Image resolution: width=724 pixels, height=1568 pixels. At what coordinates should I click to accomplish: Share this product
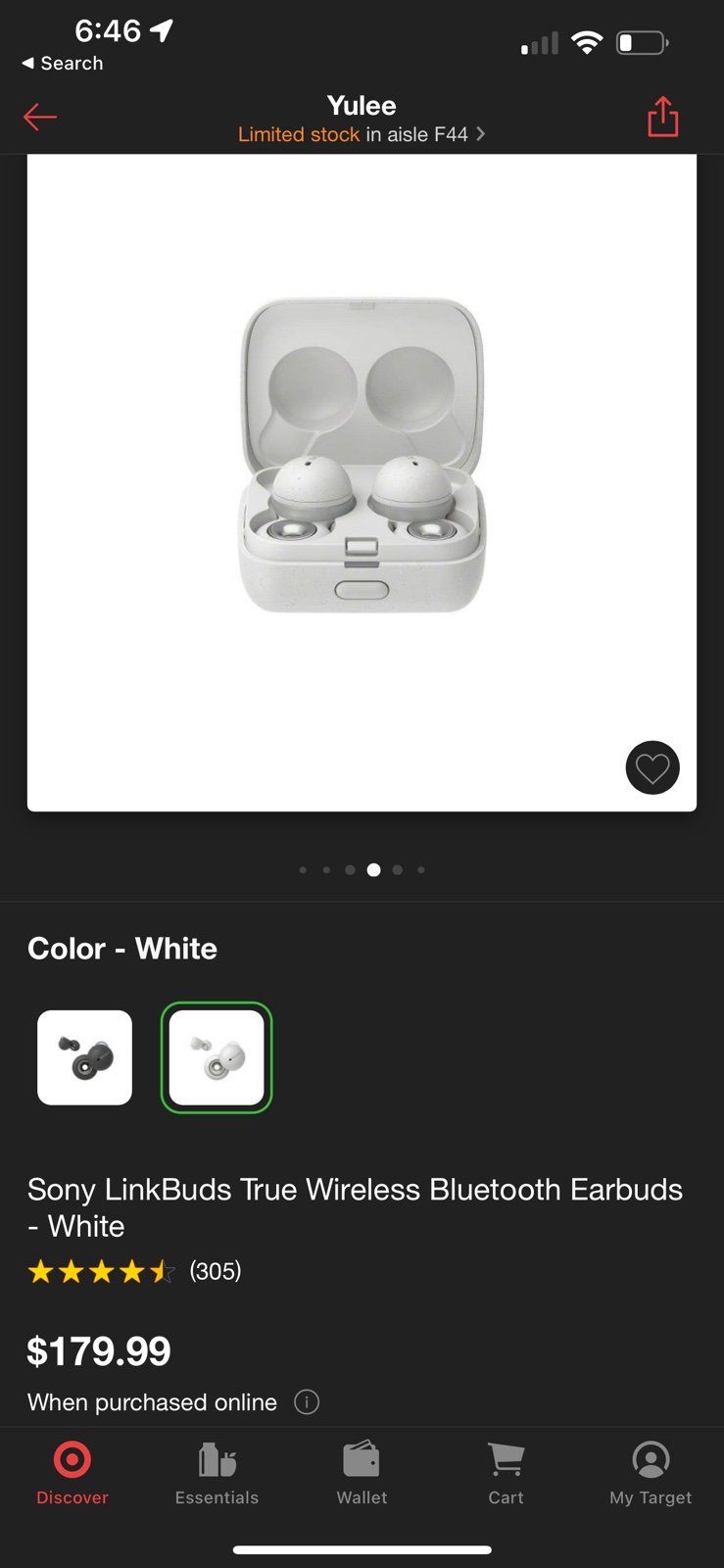(663, 117)
